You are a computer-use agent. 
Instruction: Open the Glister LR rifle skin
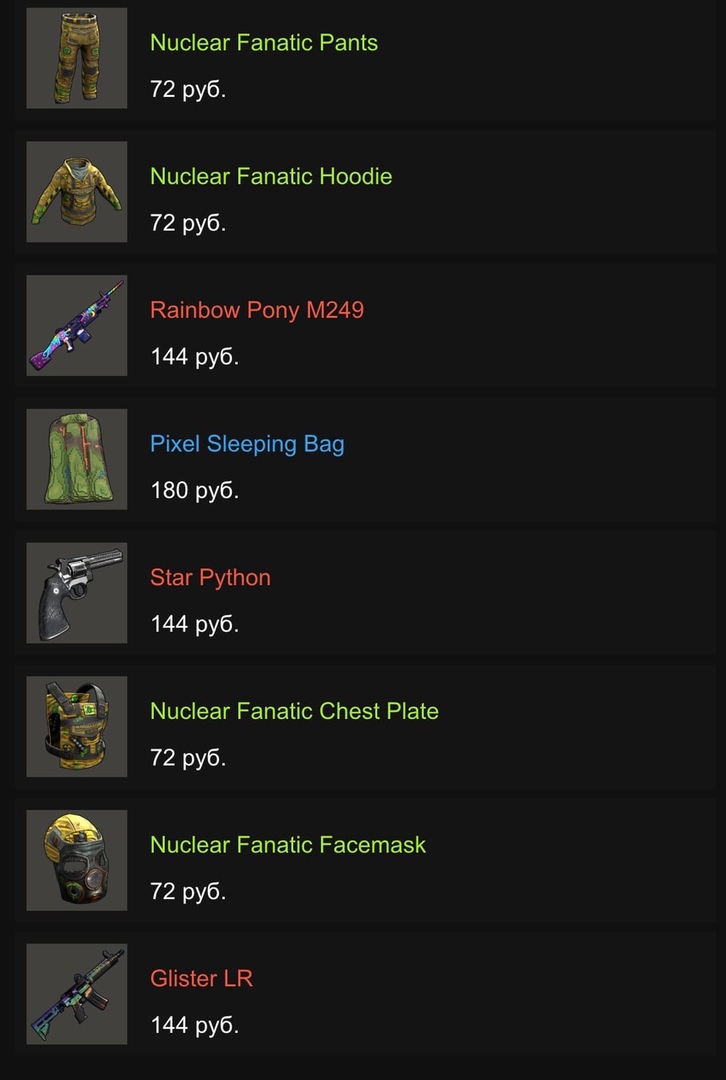point(201,979)
